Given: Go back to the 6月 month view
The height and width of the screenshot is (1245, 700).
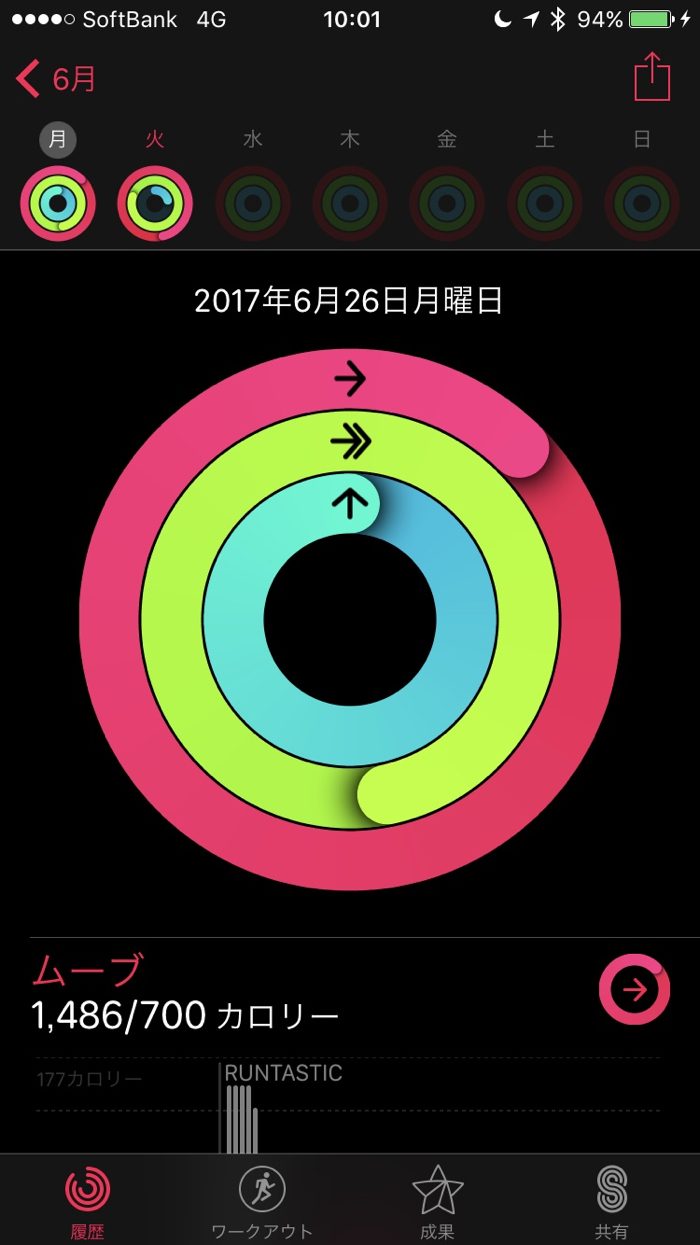Looking at the screenshot, I should [57, 79].
